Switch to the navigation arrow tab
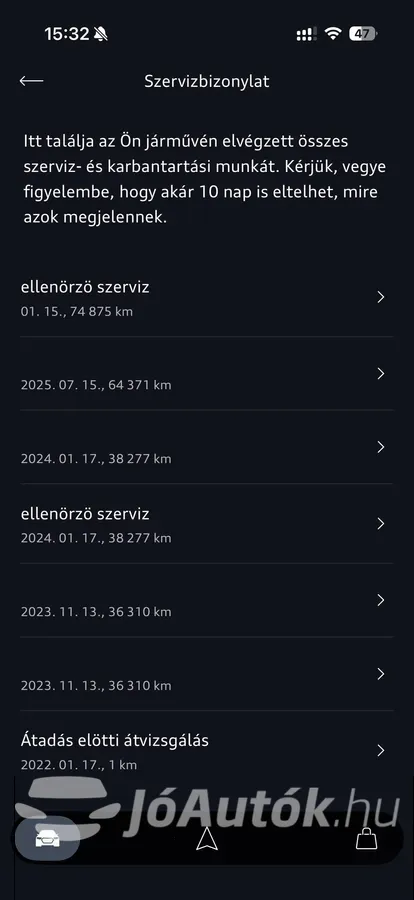The height and width of the screenshot is (900, 414). [207, 840]
